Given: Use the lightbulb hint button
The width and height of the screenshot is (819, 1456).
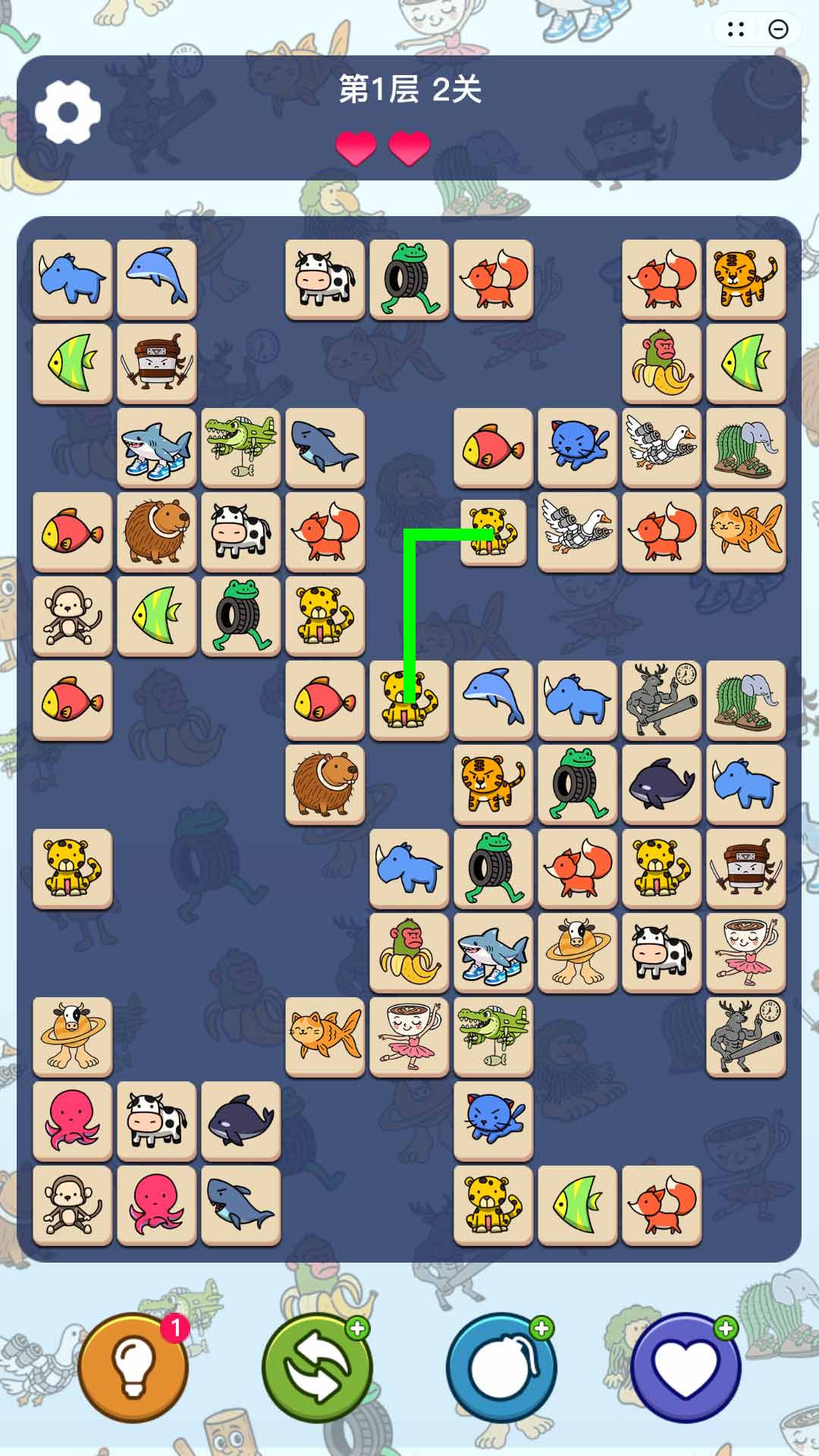Looking at the screenshot, I should point(133,1368).
